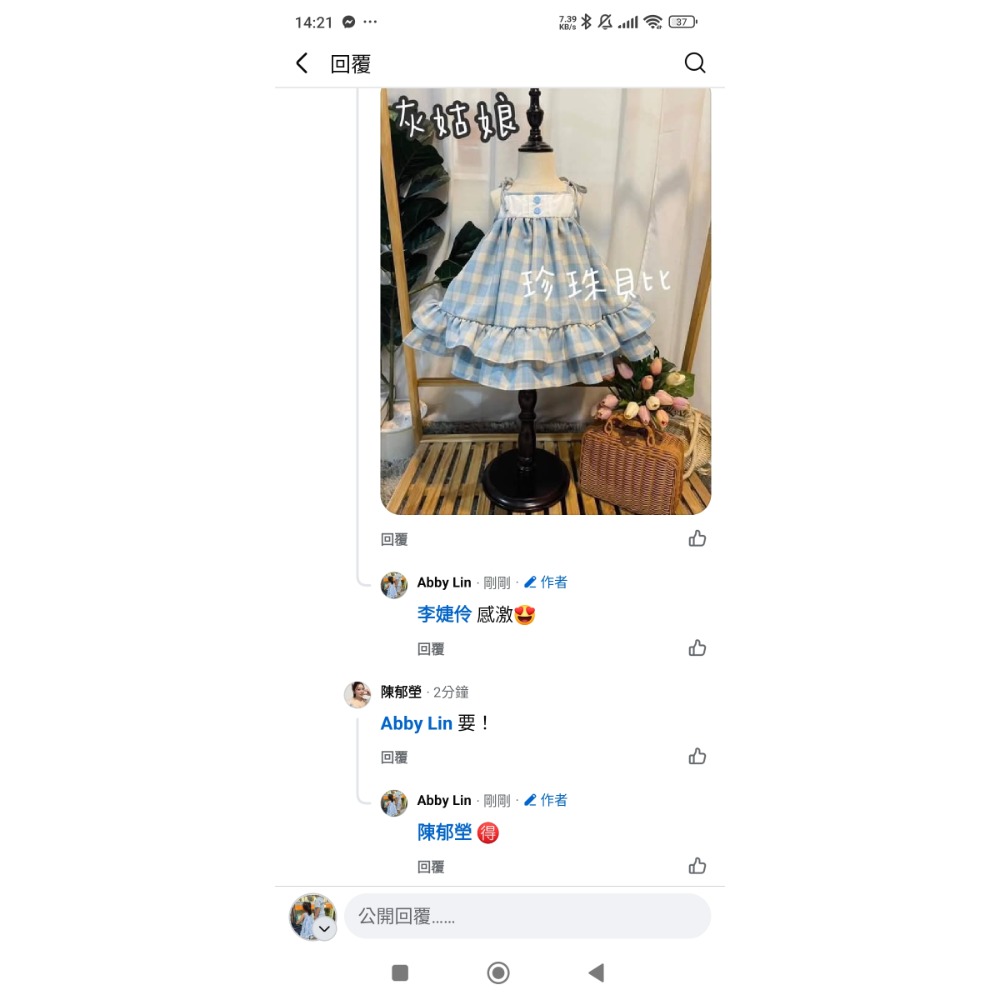Go back from the 回覆 screen
The width and height of the screenshot is (1000, 1000).
coord(302,64)
